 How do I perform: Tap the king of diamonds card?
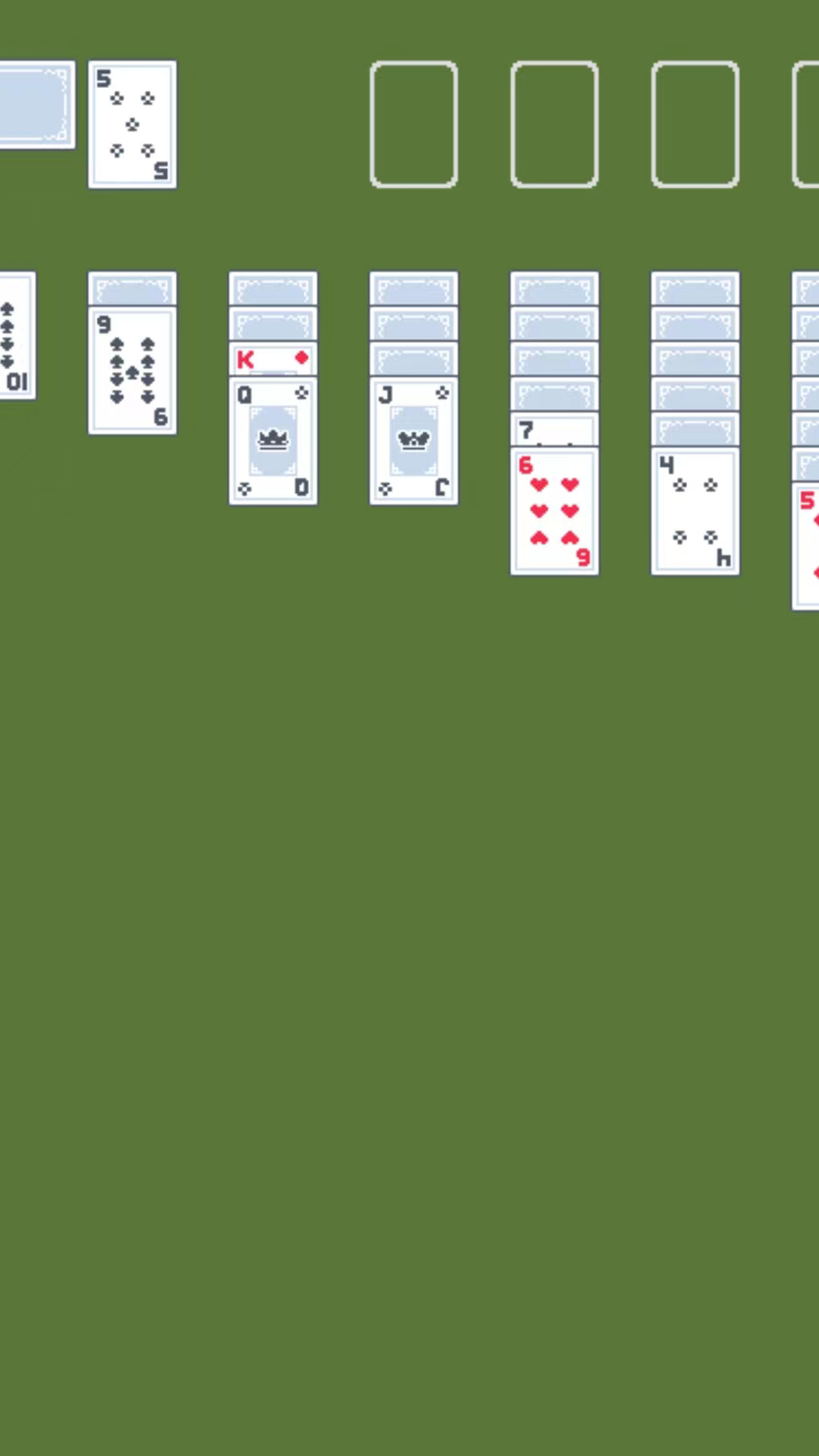click(273, 359)
